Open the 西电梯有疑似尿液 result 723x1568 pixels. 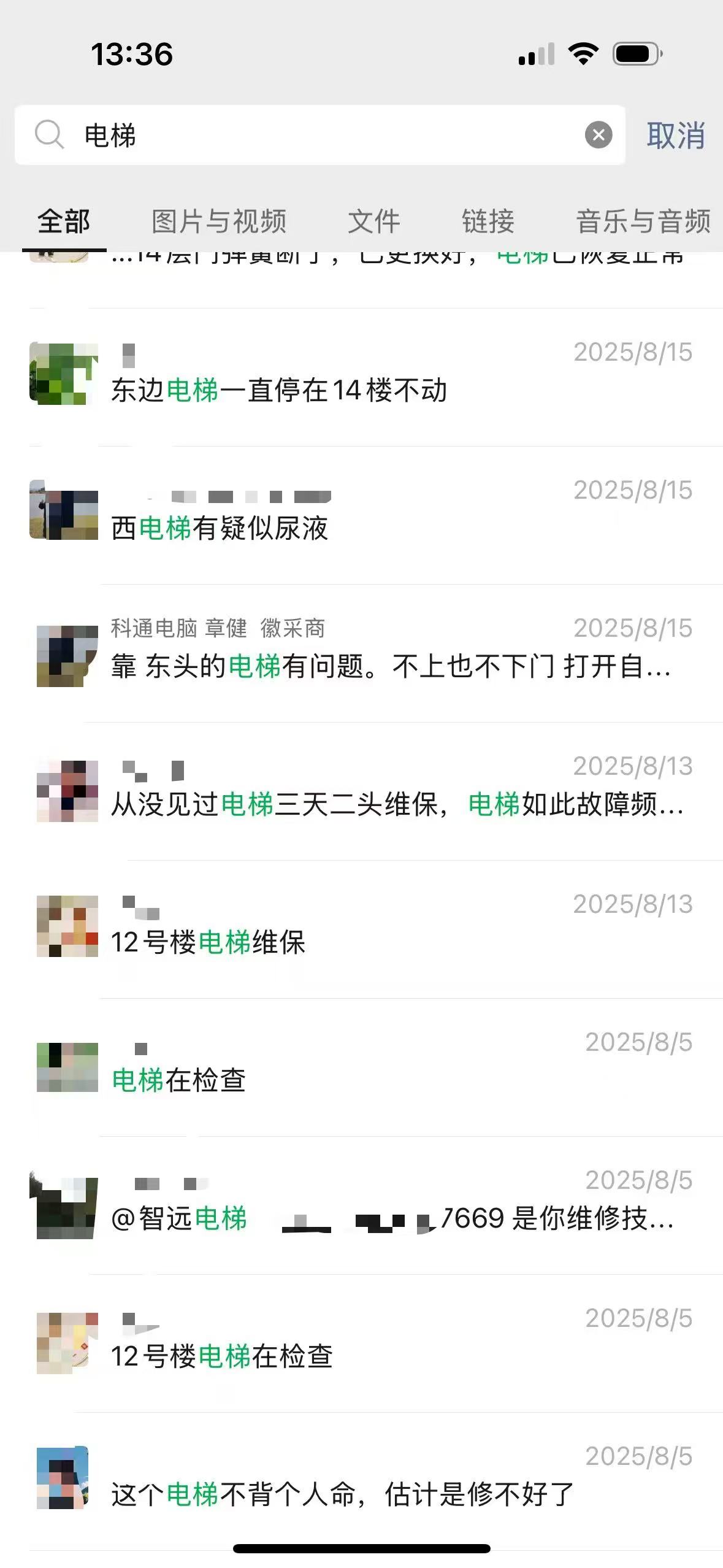[220, 528]
